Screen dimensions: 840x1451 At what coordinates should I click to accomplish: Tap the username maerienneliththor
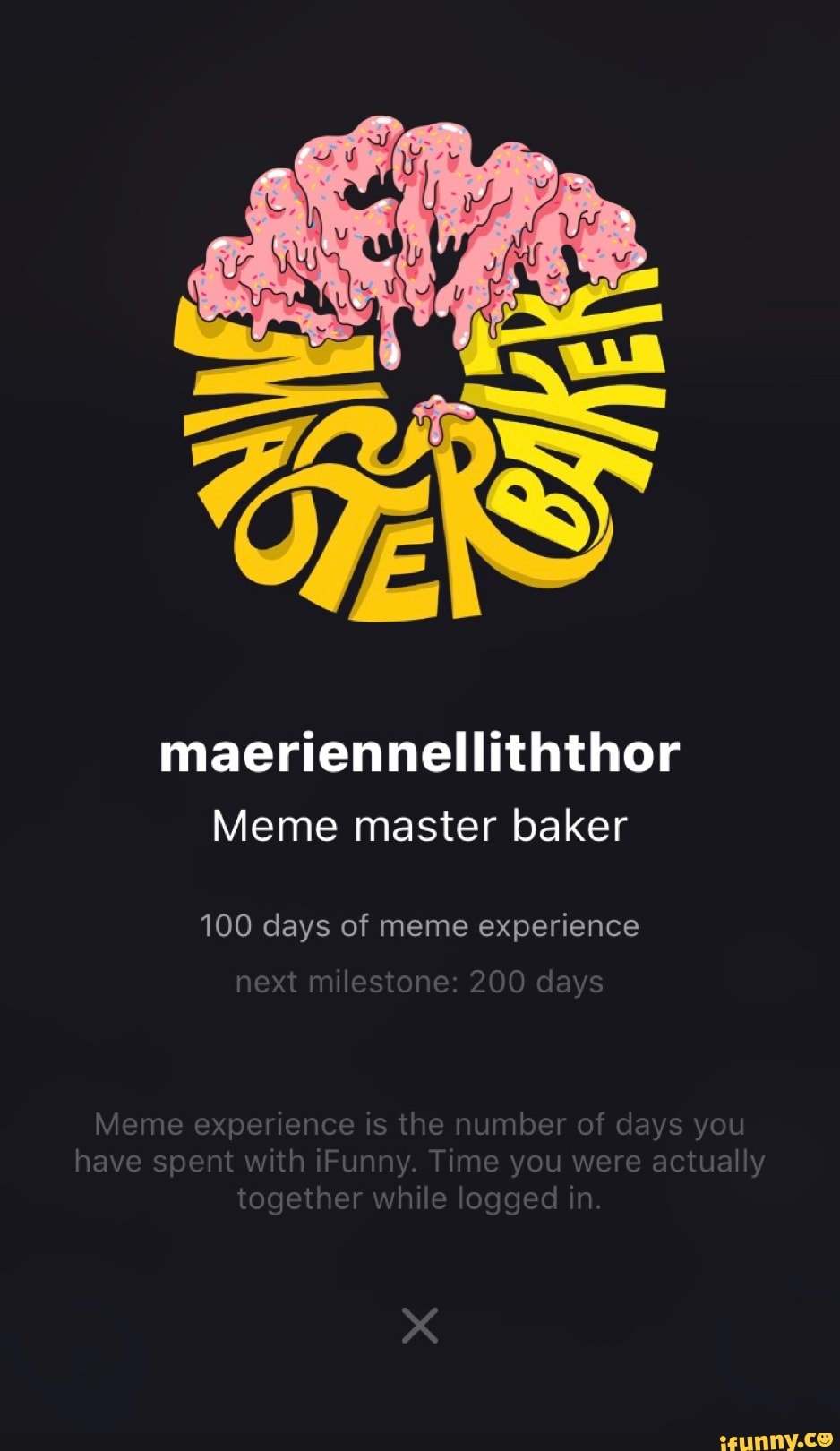(419, 753)
